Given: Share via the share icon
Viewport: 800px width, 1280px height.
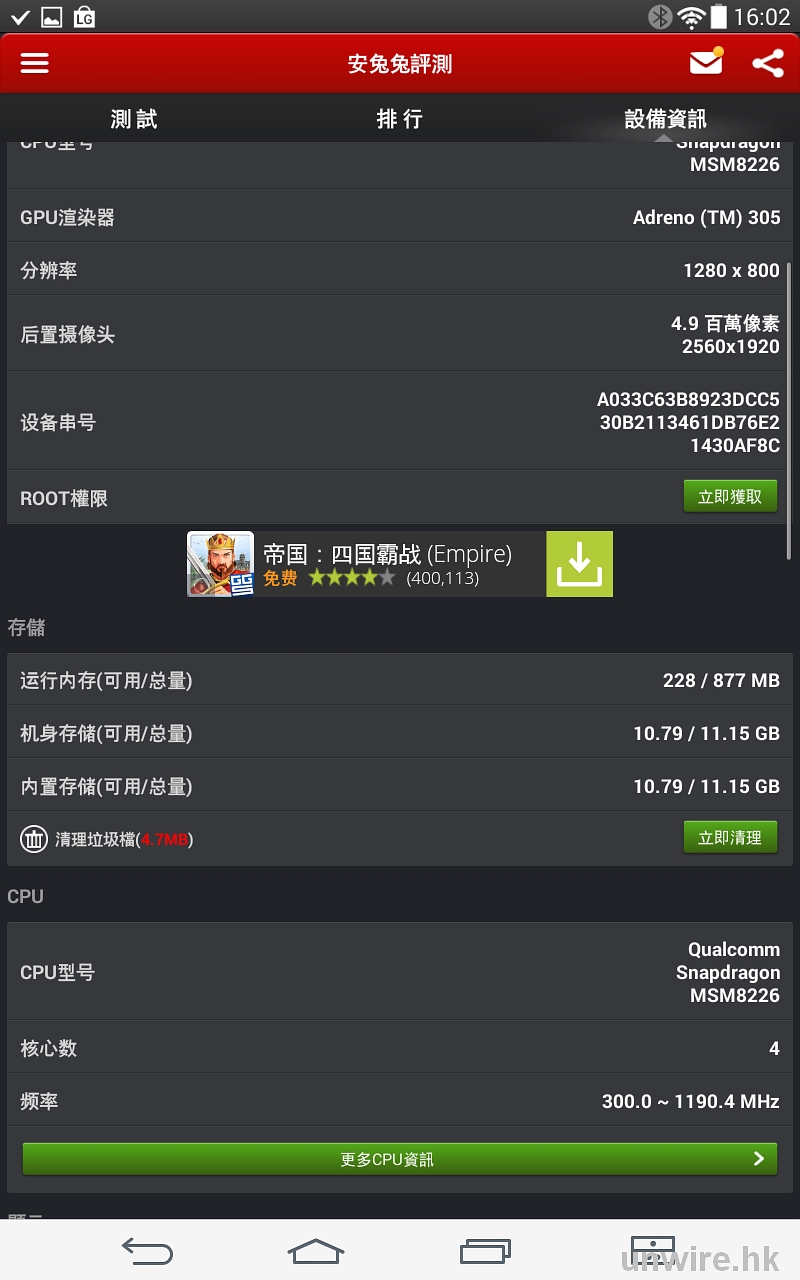Looking at the screenshot, I should click(768, 63).
